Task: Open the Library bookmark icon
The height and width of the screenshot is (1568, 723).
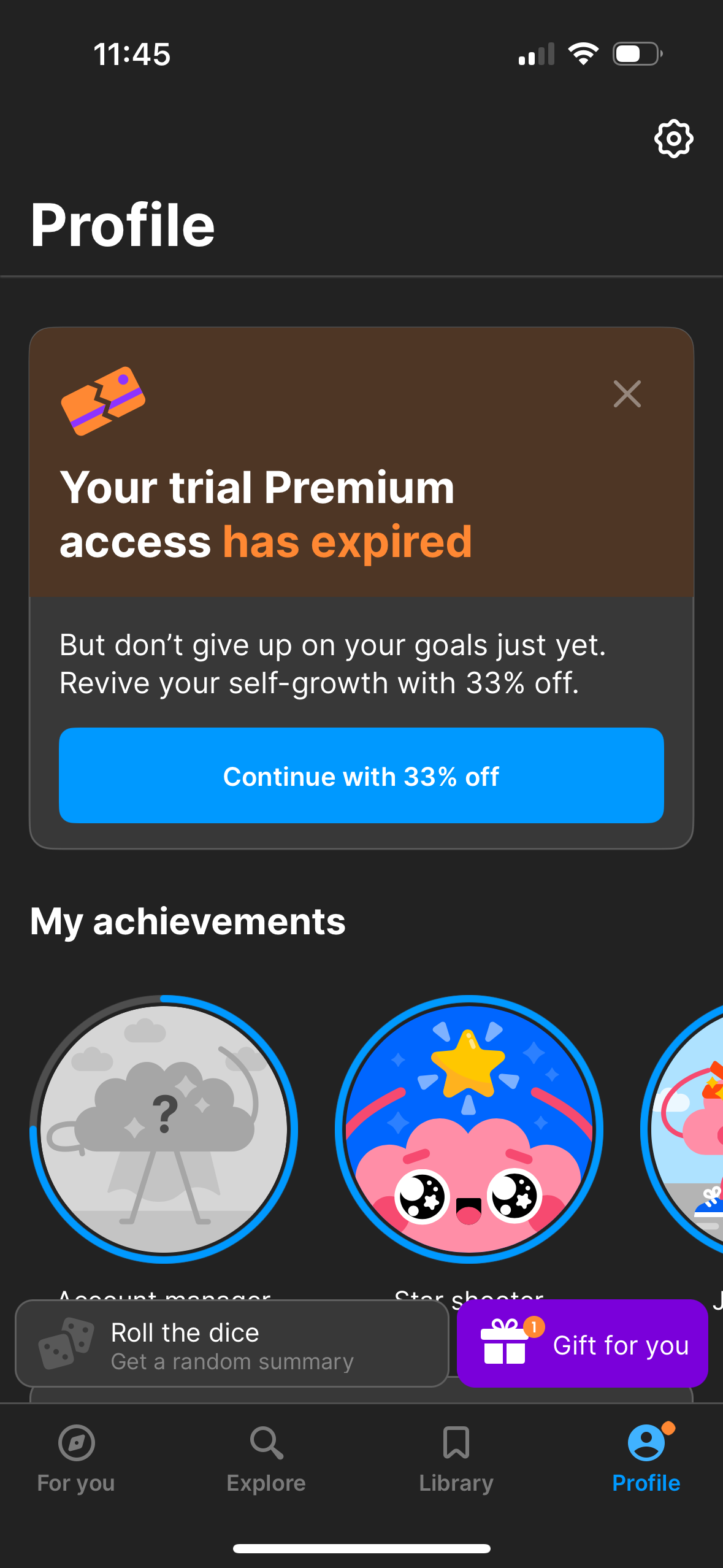Action: 456,1443
